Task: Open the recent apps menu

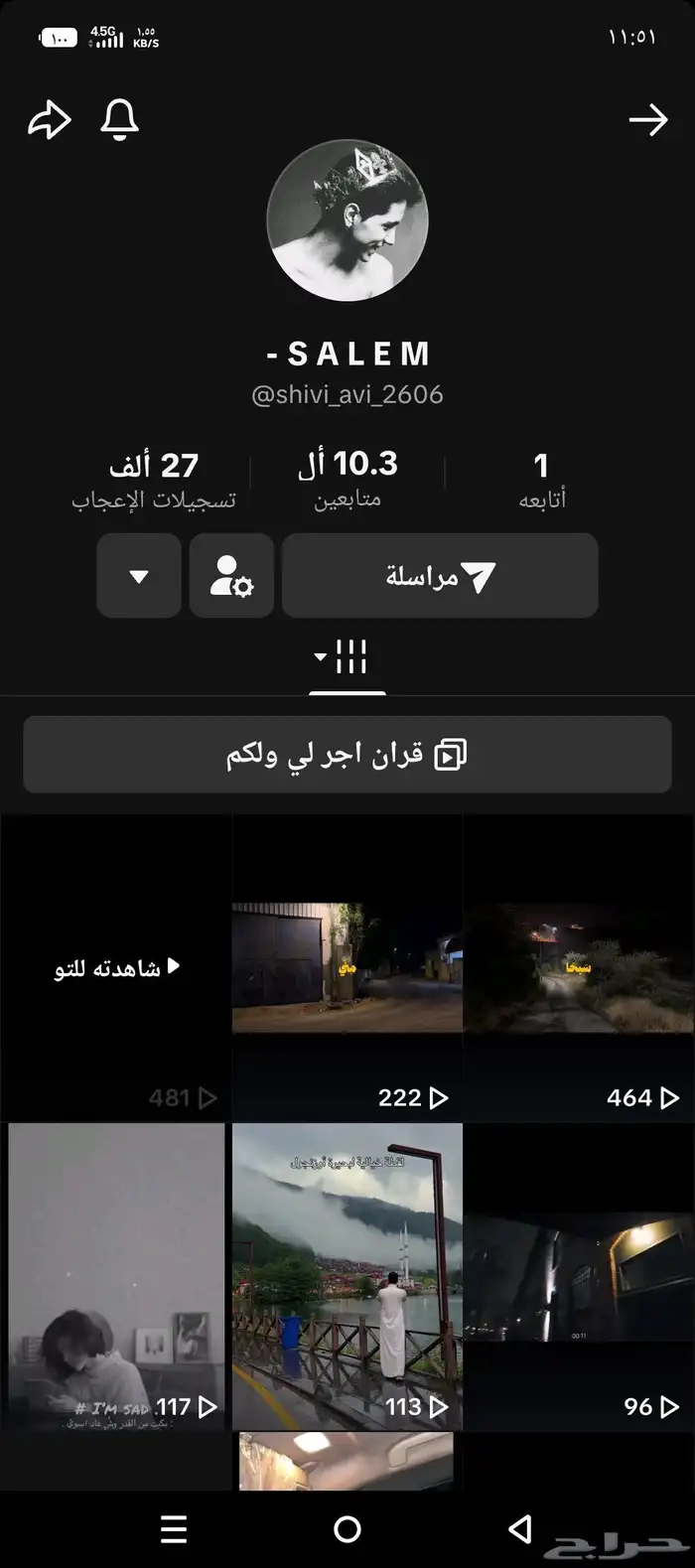Action: [x=174, y=1529]
